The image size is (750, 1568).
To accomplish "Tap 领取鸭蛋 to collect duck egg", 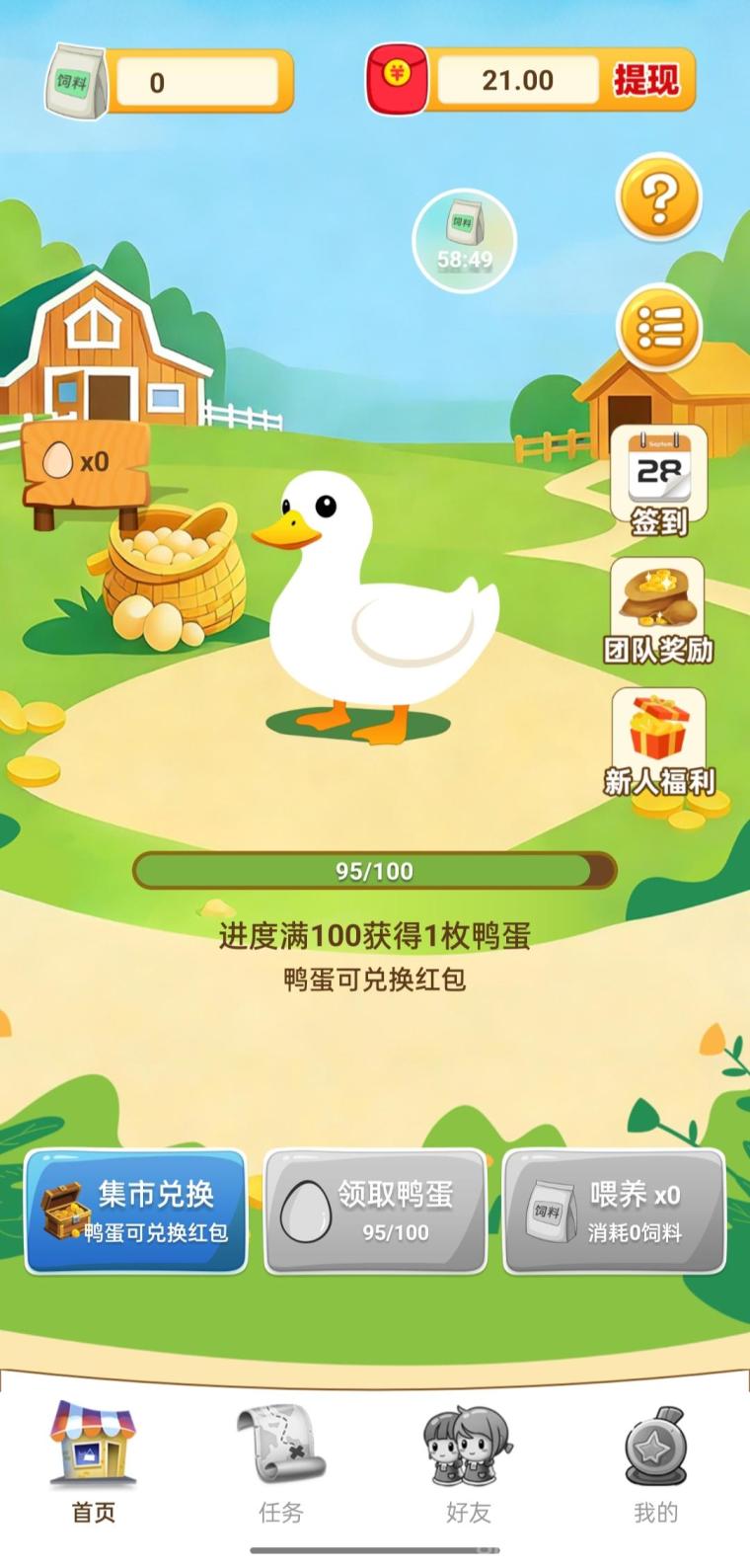I will tap(375, 1211).
